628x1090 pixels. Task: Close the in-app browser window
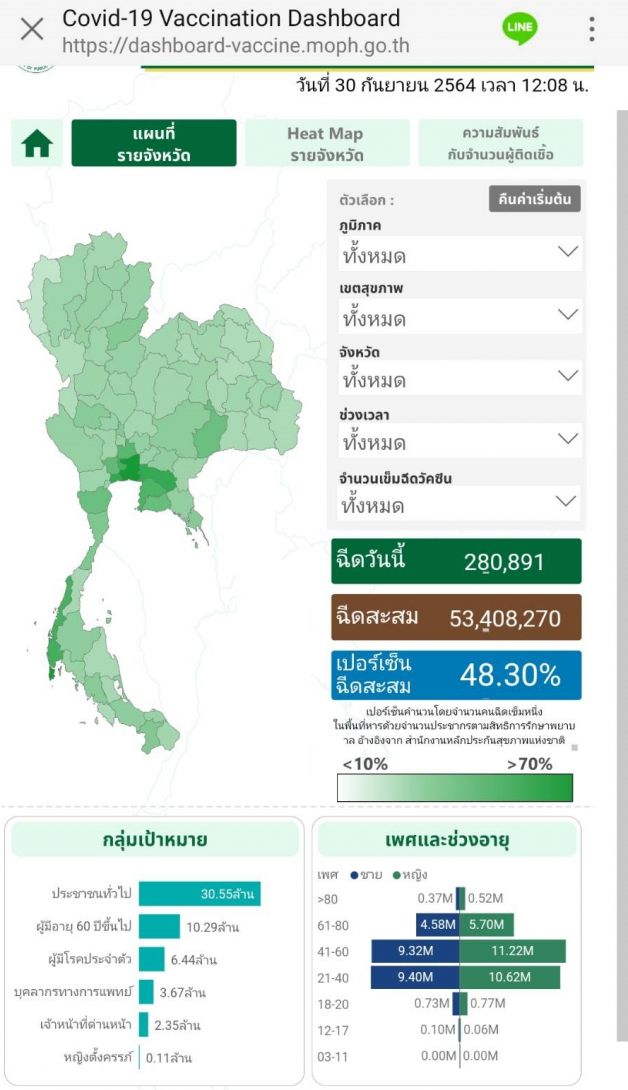(x=32, y=29)
